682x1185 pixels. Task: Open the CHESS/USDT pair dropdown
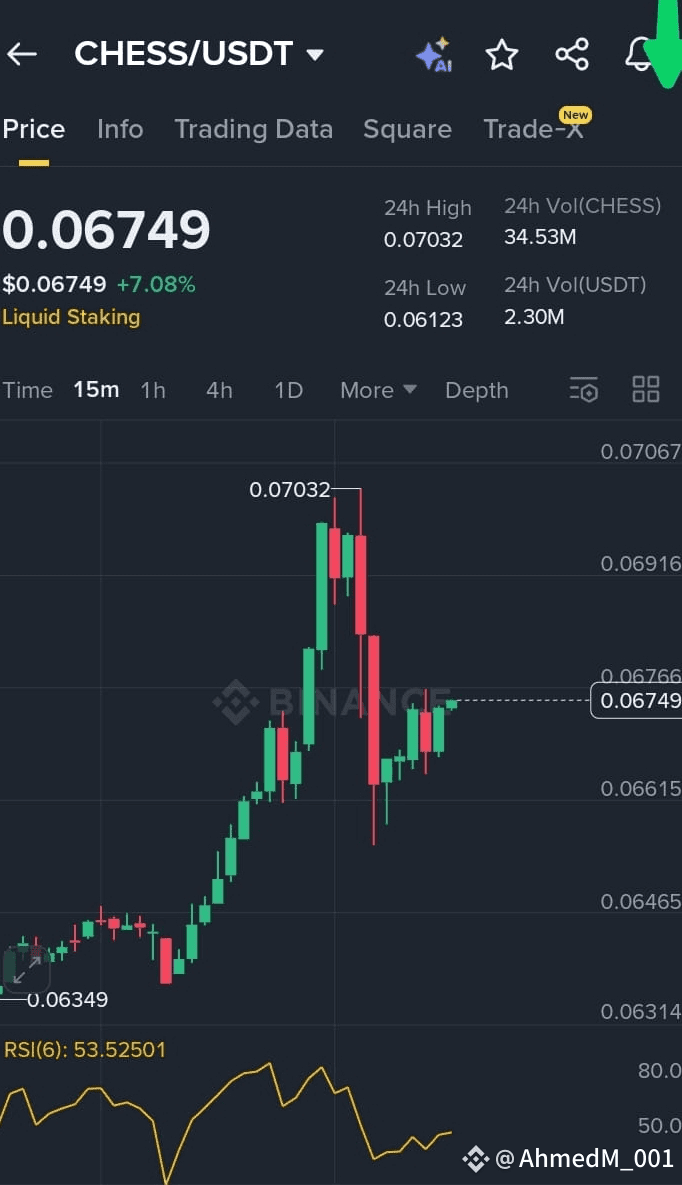point(199,54)
